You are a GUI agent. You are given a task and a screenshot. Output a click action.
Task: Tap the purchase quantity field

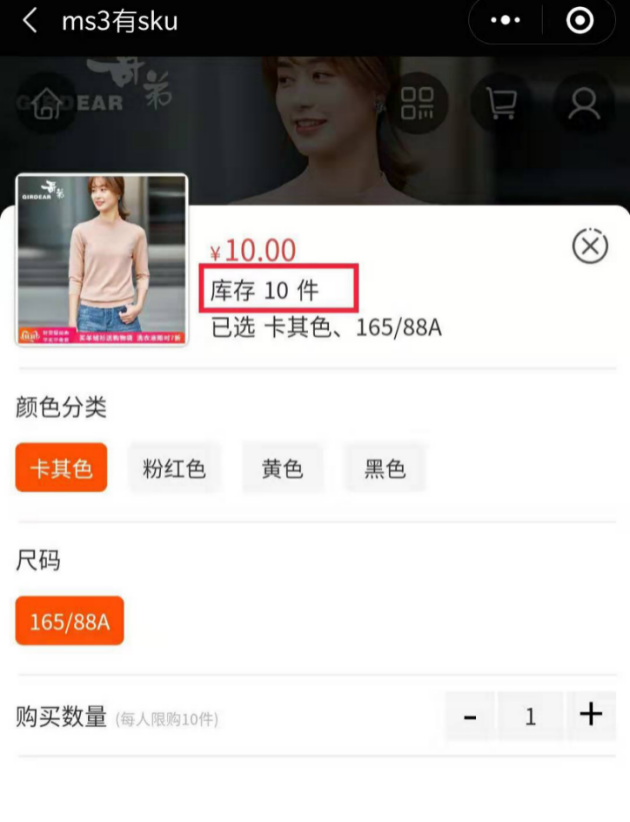pos(530,716)
